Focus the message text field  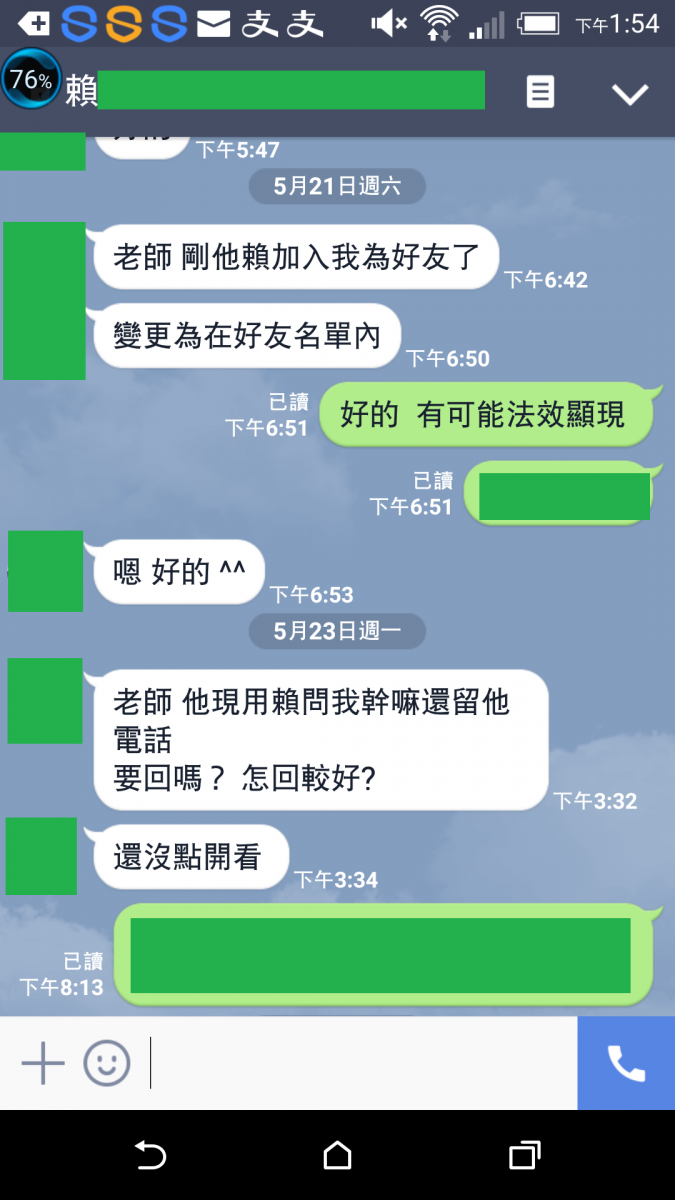coord(360,1063)
